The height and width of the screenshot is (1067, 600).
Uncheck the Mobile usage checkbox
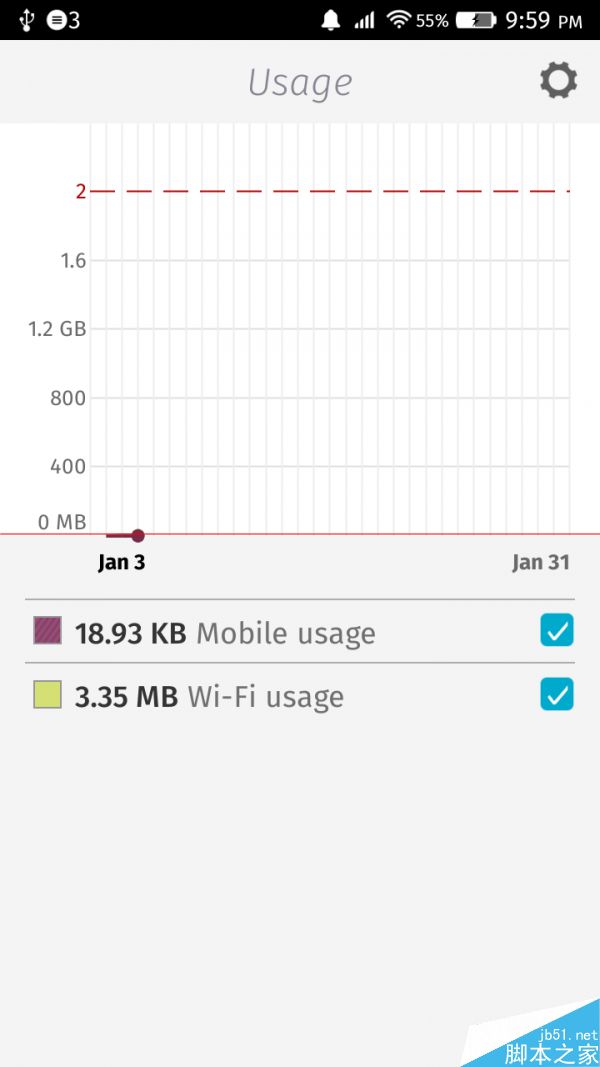557,630
